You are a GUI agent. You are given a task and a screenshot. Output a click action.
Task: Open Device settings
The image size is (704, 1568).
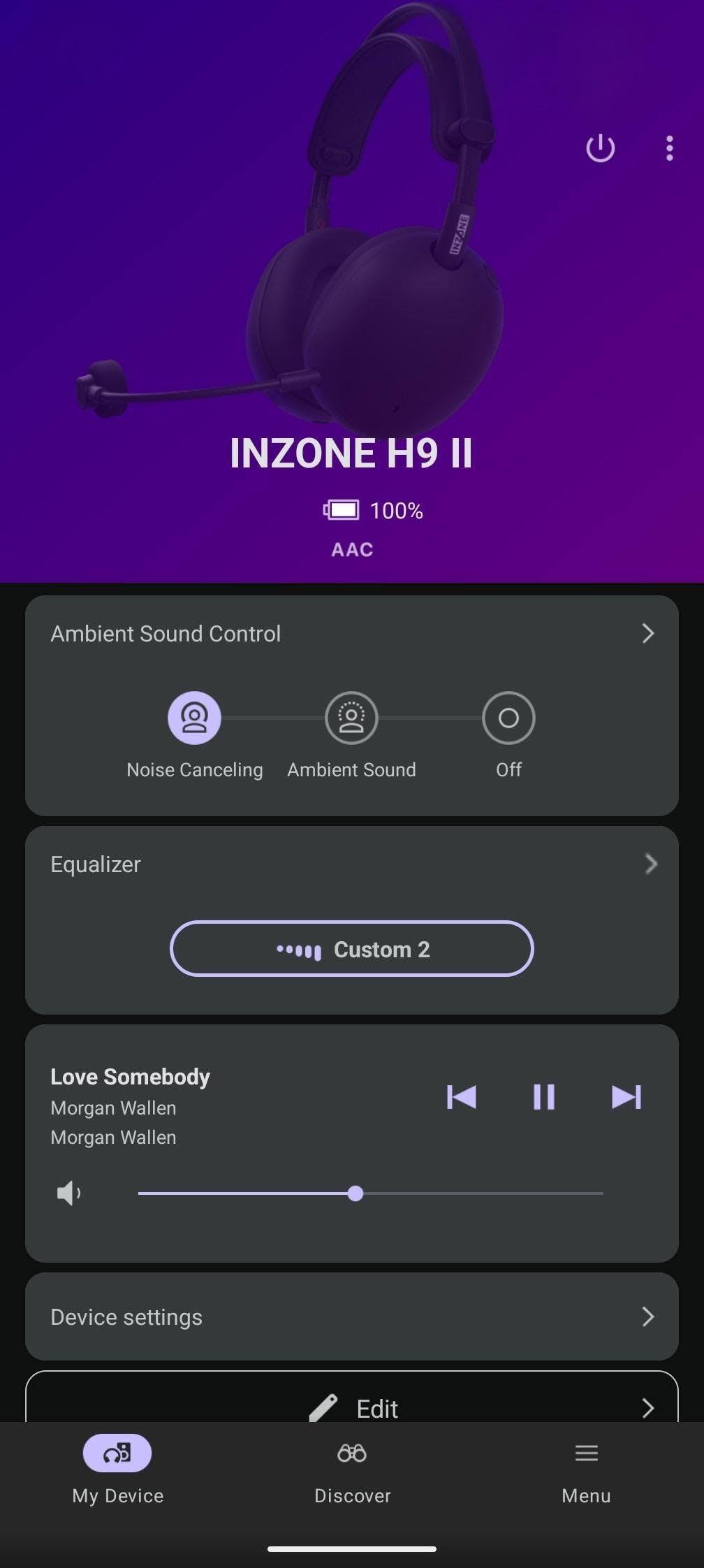coord(351,1317)
